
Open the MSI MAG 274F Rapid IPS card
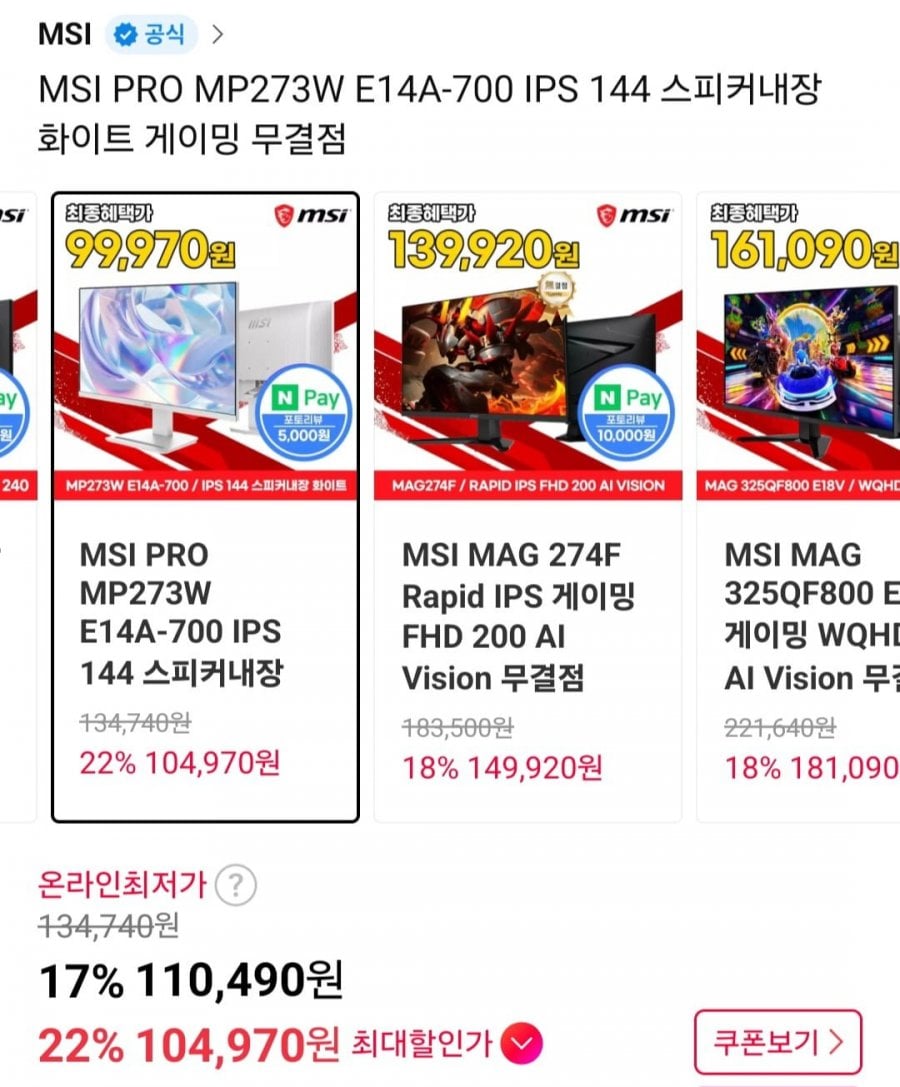(527, 505)
